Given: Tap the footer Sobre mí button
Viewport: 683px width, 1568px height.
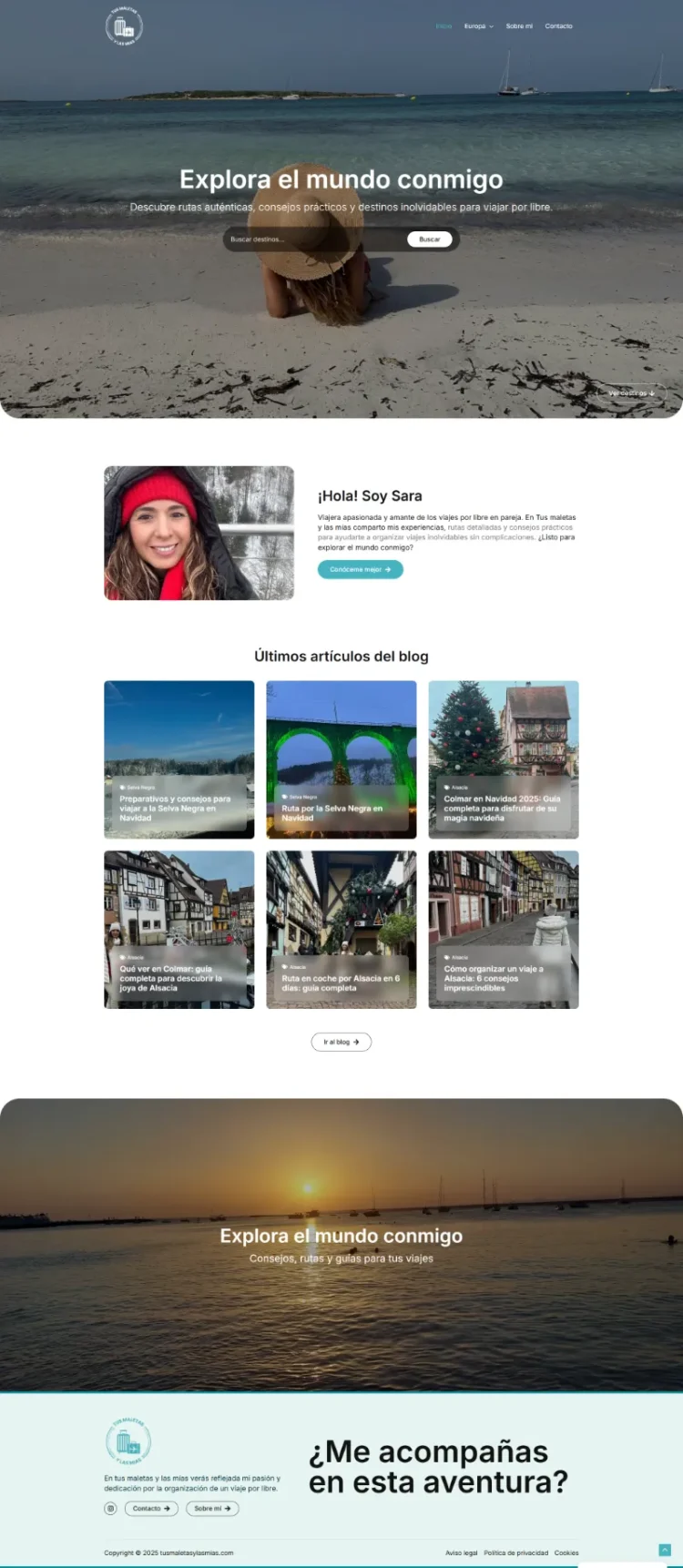Looking at the screenshot, I should 212,1509.
